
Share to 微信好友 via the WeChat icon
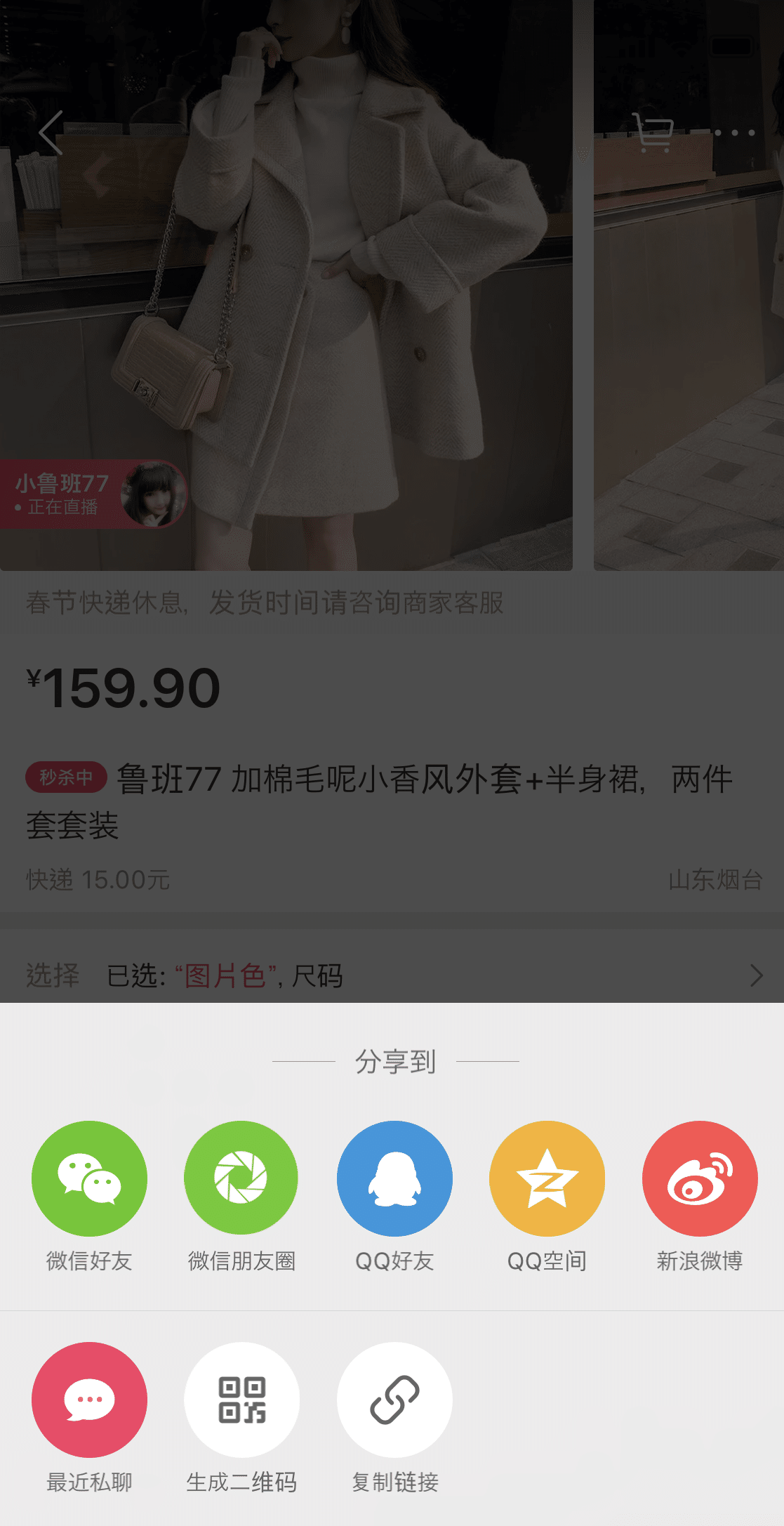coord(88,1177)
